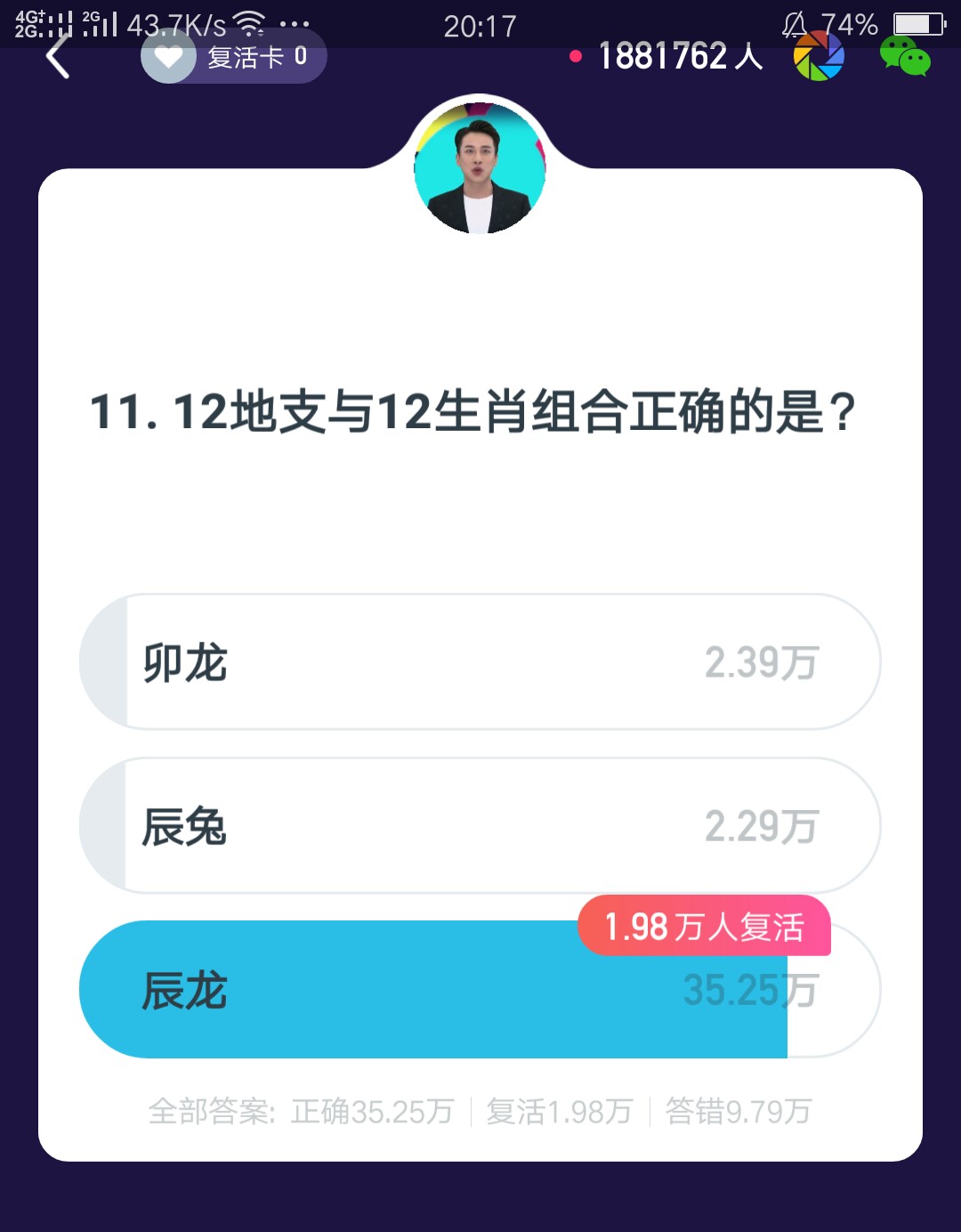Image resolution: width=961 pixels, height=1232 pixels.
Task: Open the viewer count 1881762人
Action: 678,56
